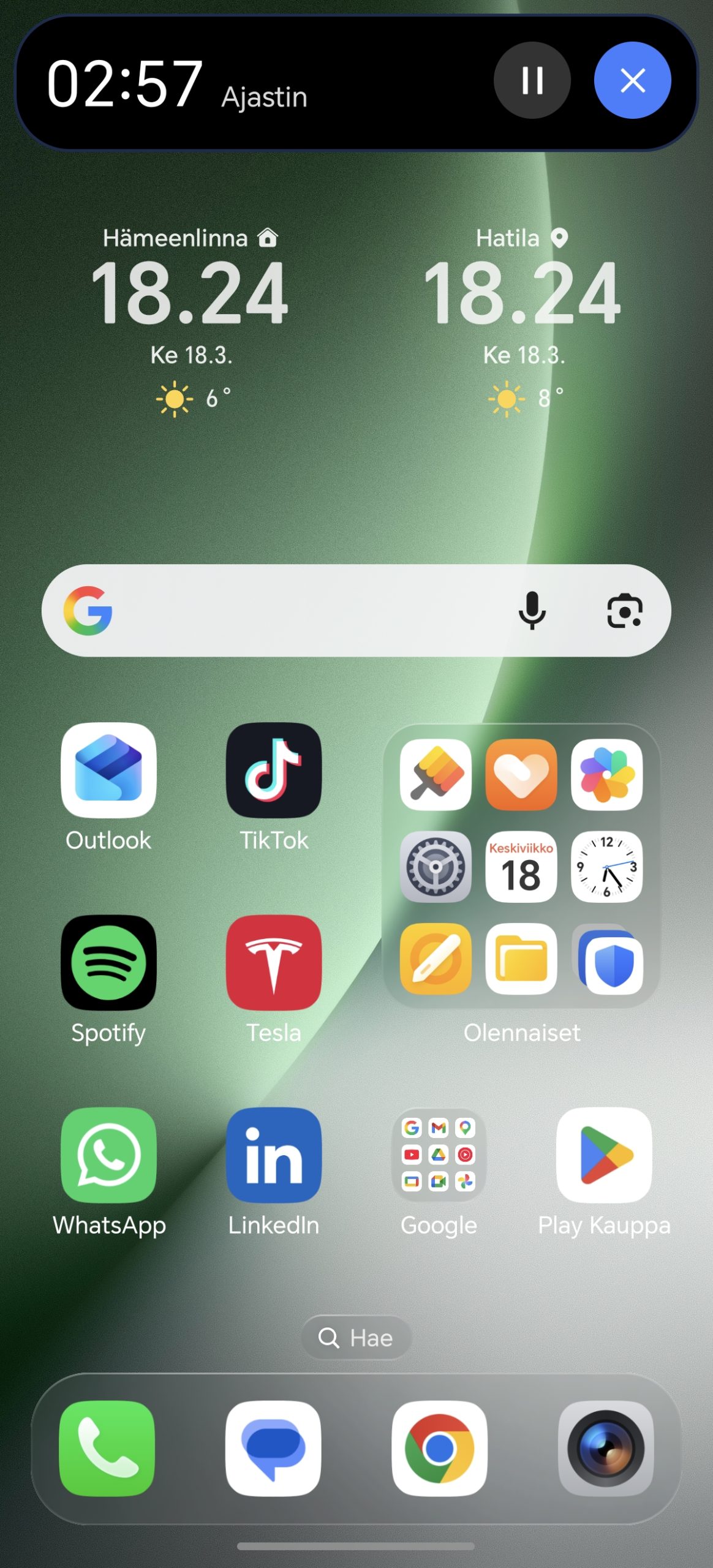Open Spotify

(108, 962)
